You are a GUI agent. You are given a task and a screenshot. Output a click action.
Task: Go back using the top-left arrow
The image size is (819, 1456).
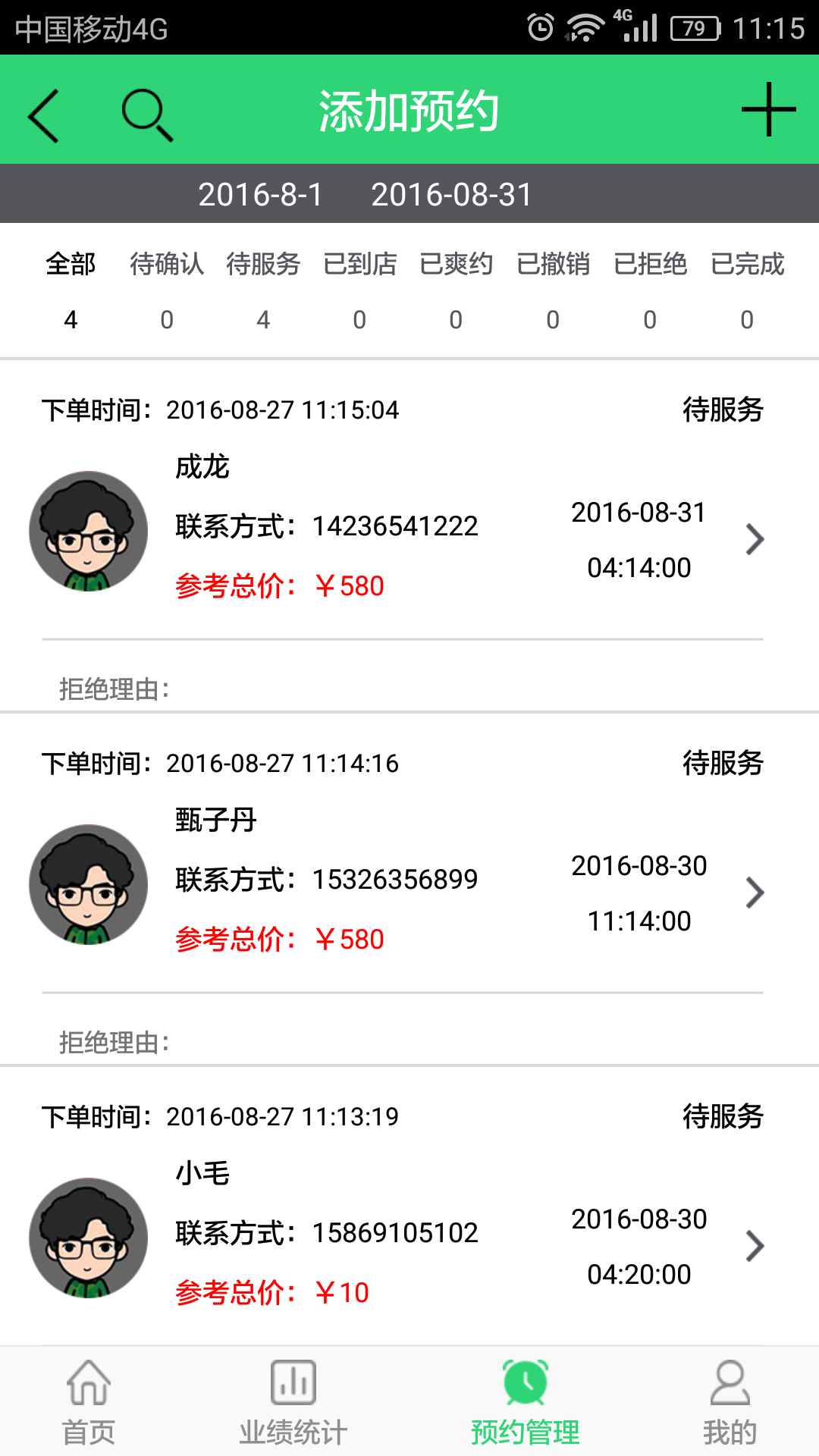click(44, 115)
